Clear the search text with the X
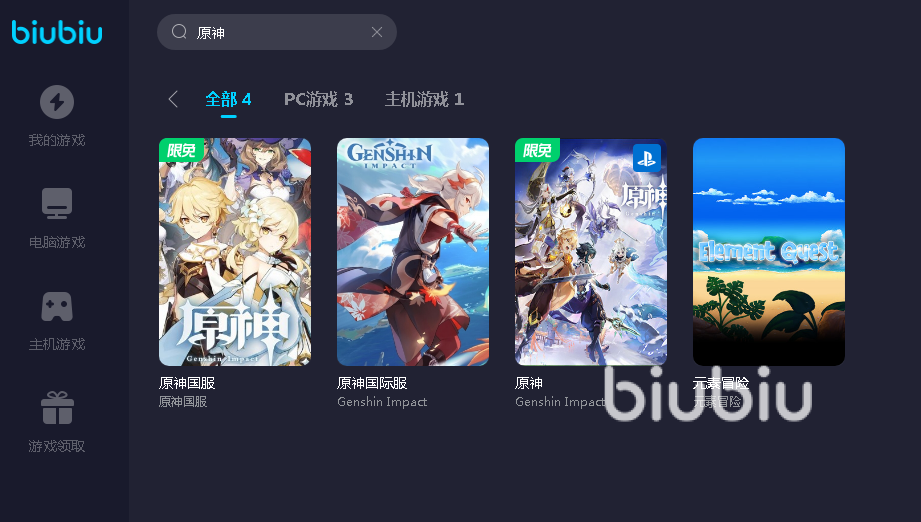921x522 pixels. pos(377,32)
